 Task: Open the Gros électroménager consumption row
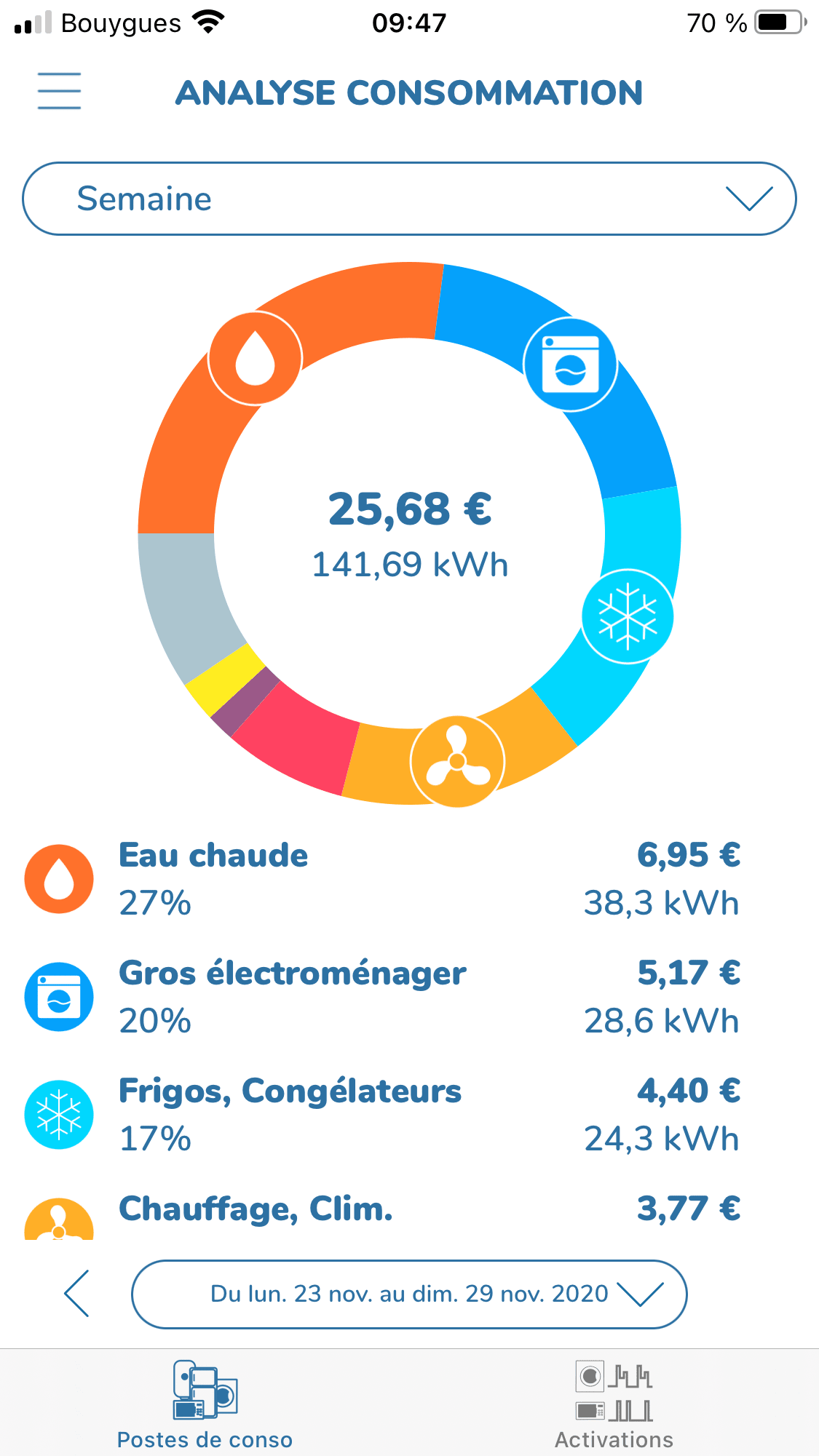pyautogui.click(x=382, y=996)
